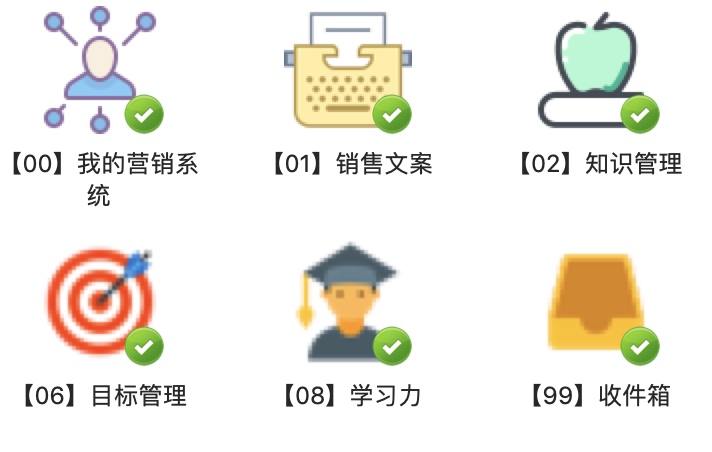Open the 【01】销售文案 folder
This screenshot has width=712, height=452.
tap(347, 70)
